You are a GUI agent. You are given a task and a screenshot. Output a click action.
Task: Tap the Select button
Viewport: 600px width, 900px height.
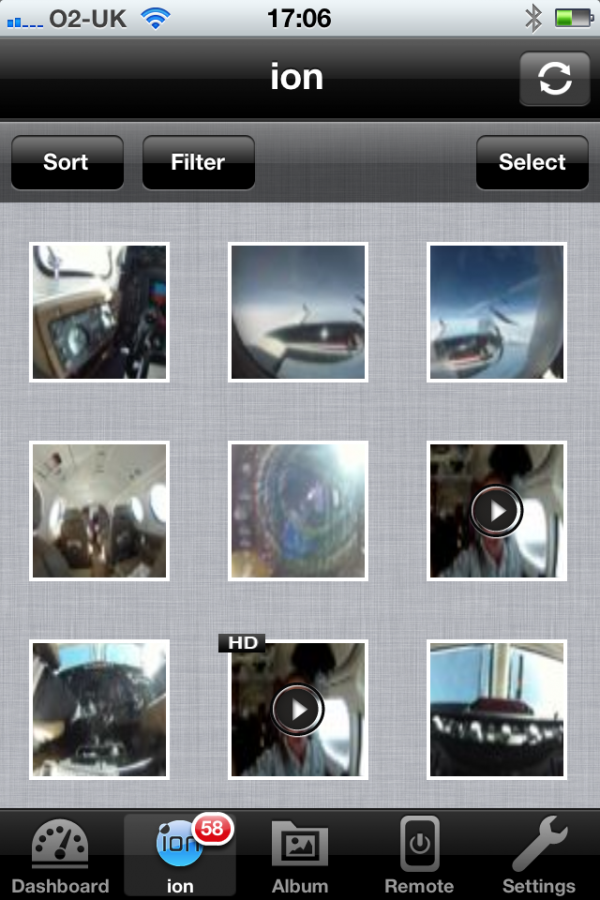(x=532, y=162)
